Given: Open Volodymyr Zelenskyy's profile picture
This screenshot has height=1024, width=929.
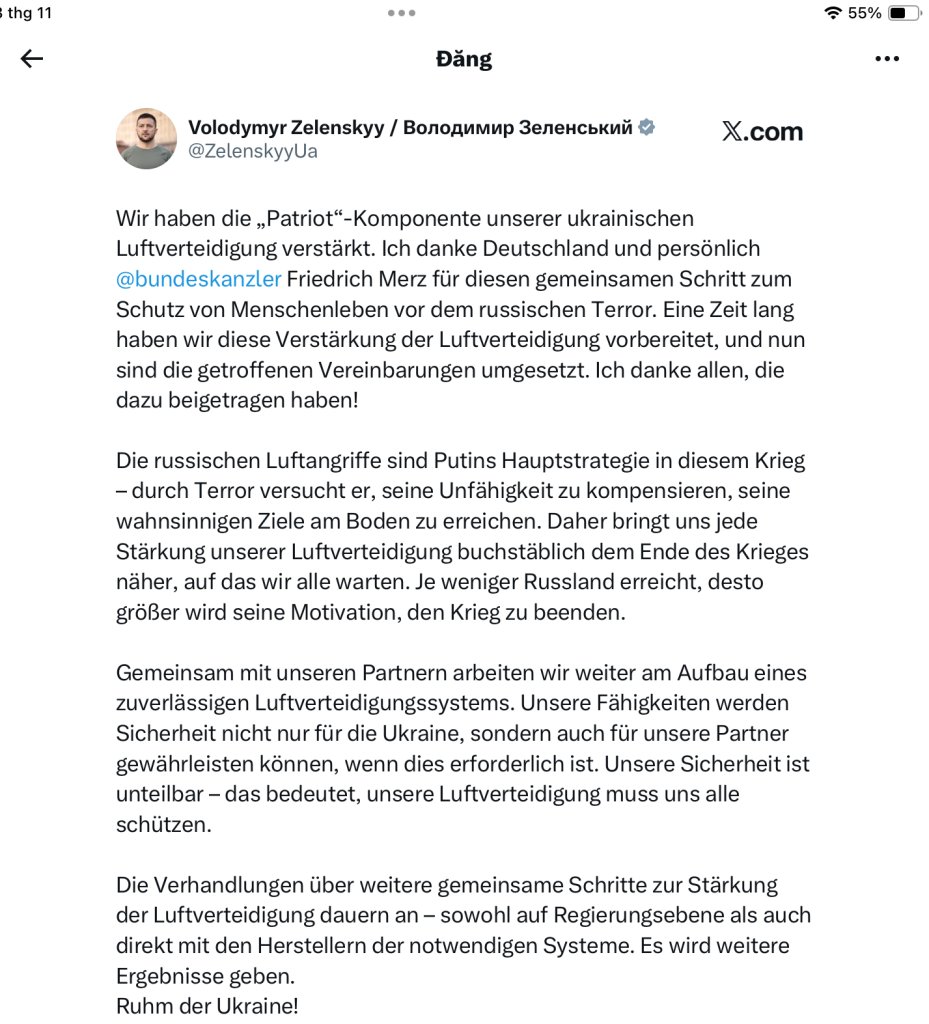Looking at the screenshot, I should click(147, 139).
